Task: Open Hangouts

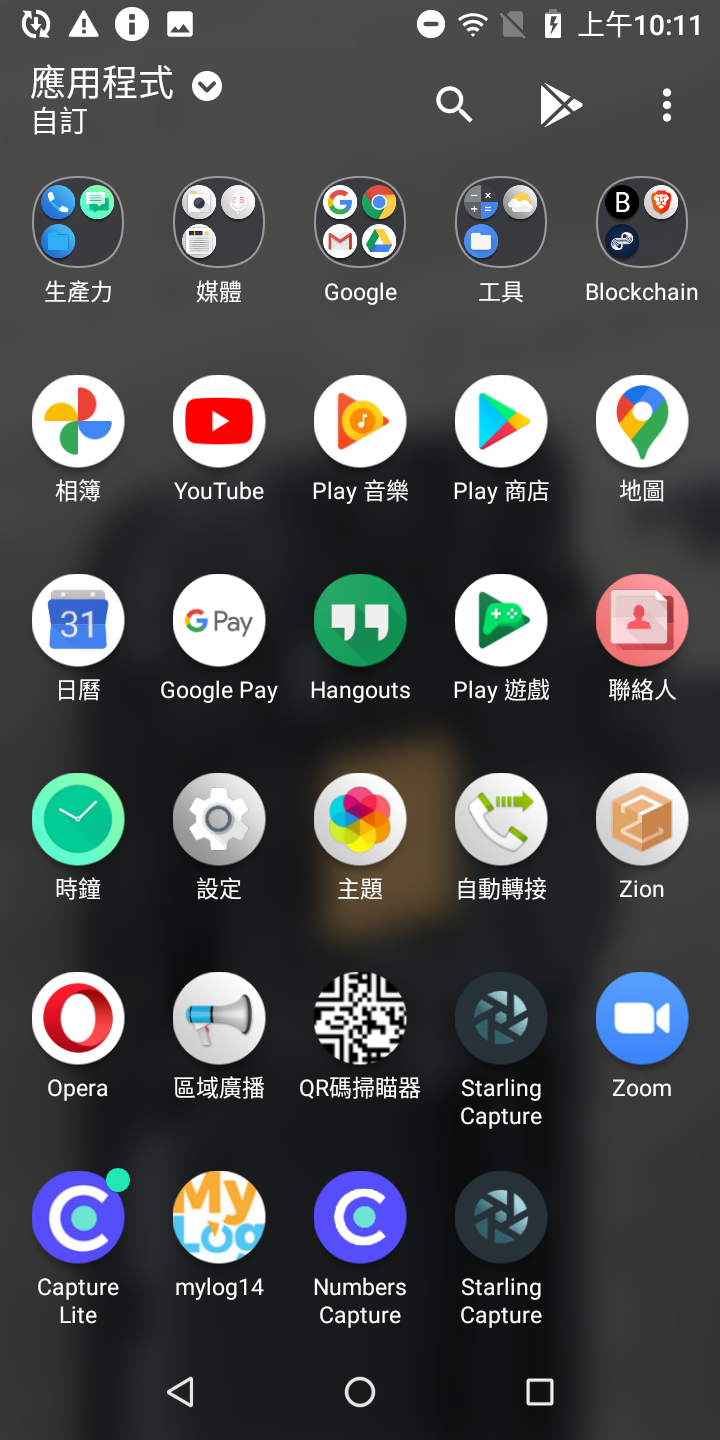Action: click(x=360, y=621)
